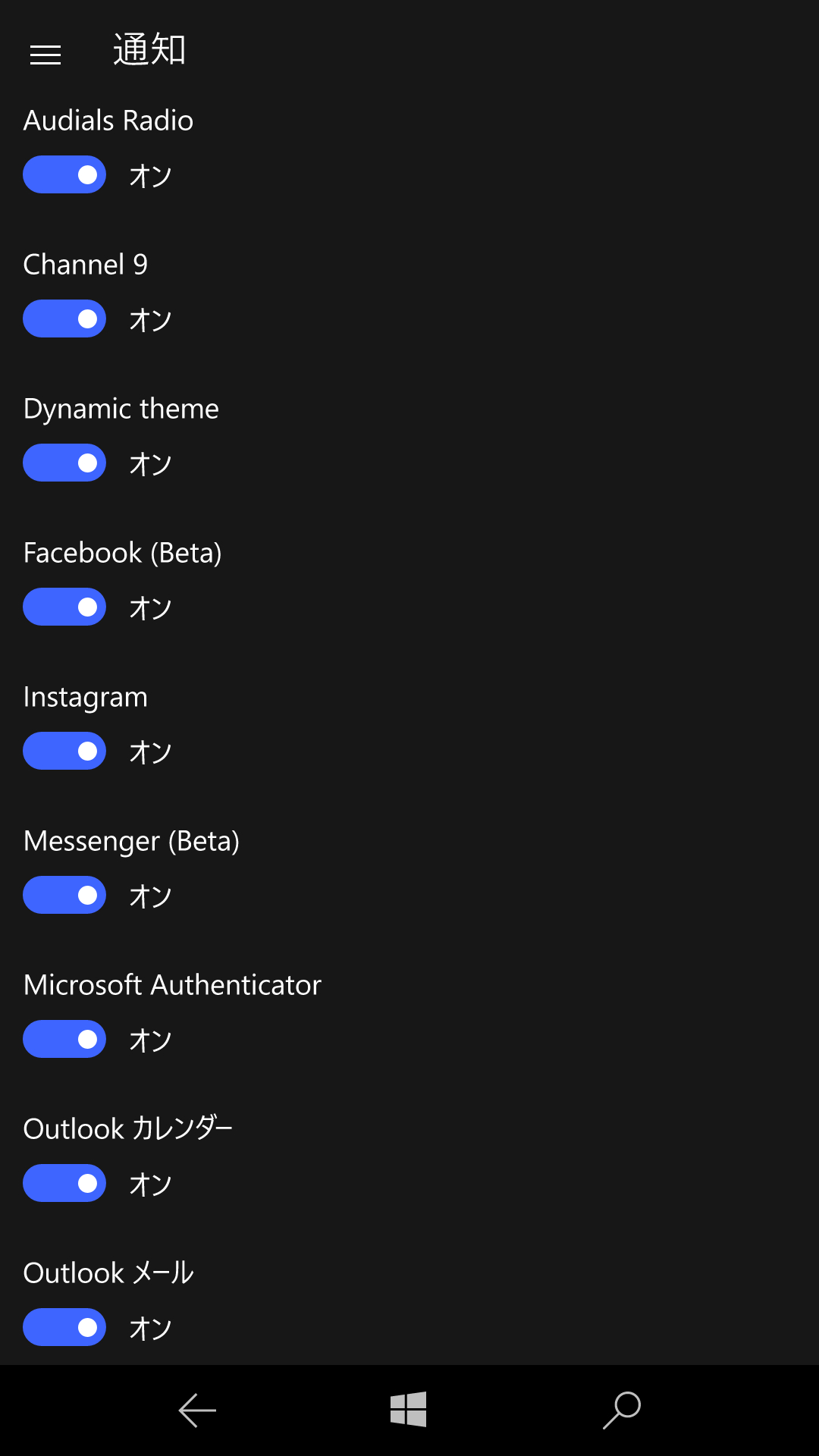Open the Search function
819x1456 pixels.
point(621,1408)
